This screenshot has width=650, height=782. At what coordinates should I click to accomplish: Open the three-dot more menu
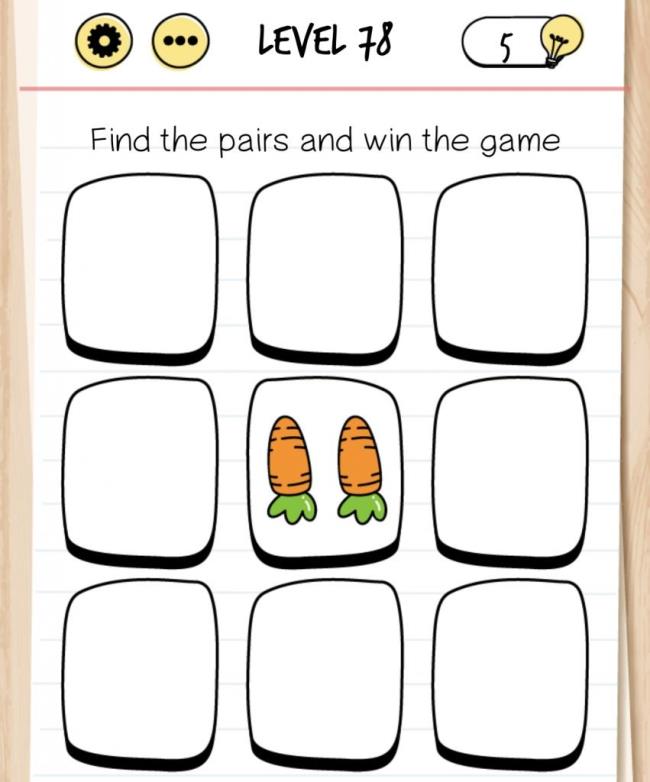click(x=181, y=42)
